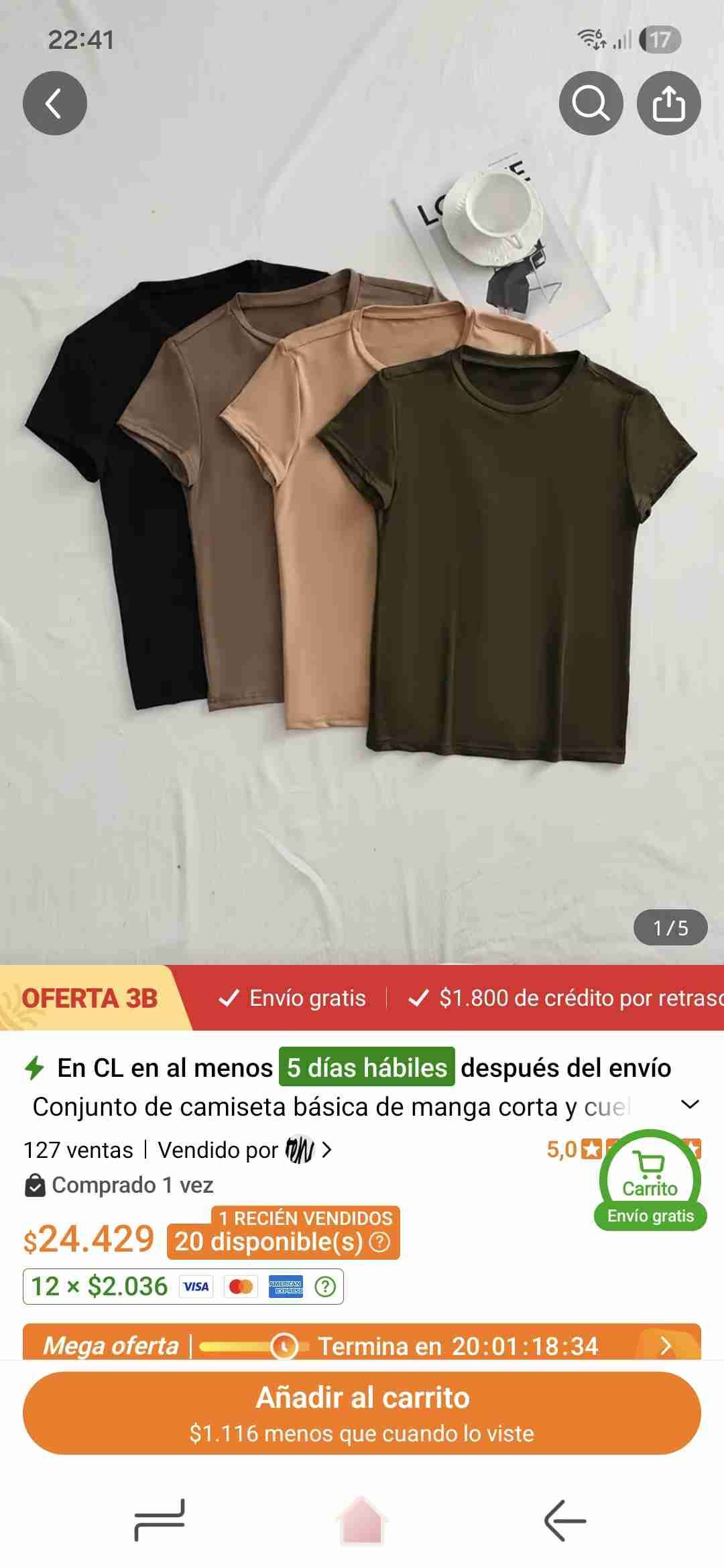Share this product listing

668,104
